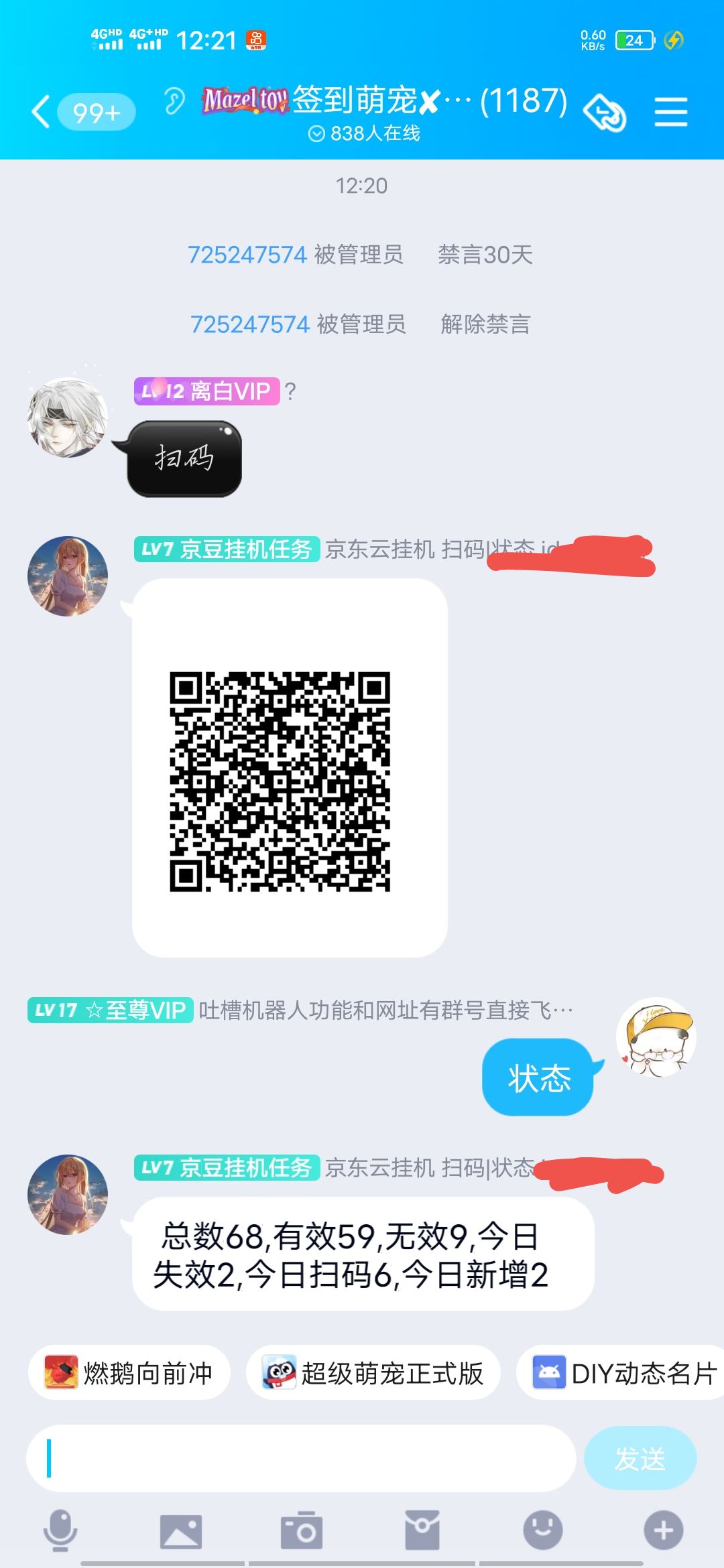Viewport: 724px width, 1568px height.
Task: Open the photo gallery picker
Action: [181, 1530]
